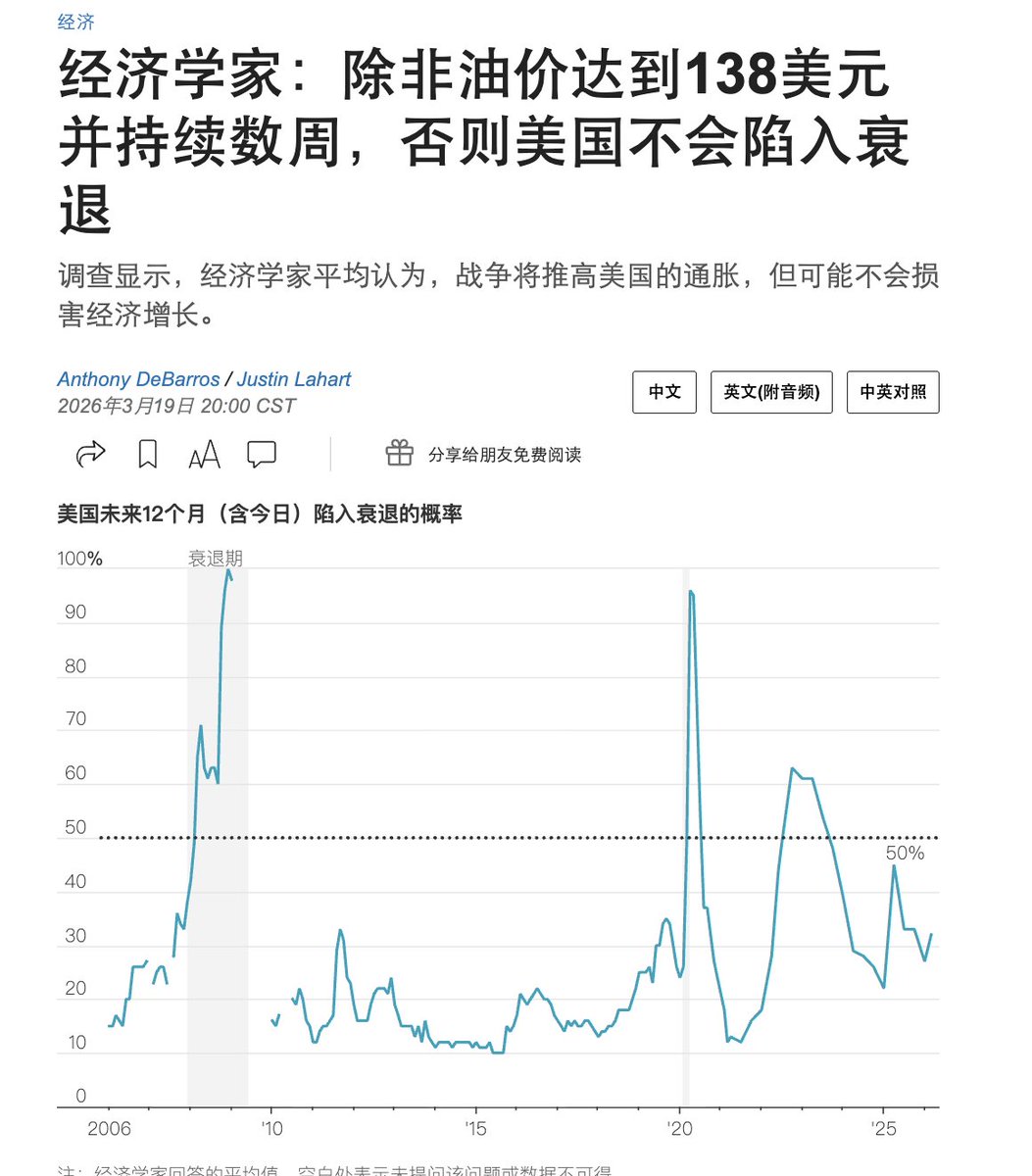This screenshot has width=1032, height=1176.
Task: Switch to the 中文 version
Action: pos(664,392)
